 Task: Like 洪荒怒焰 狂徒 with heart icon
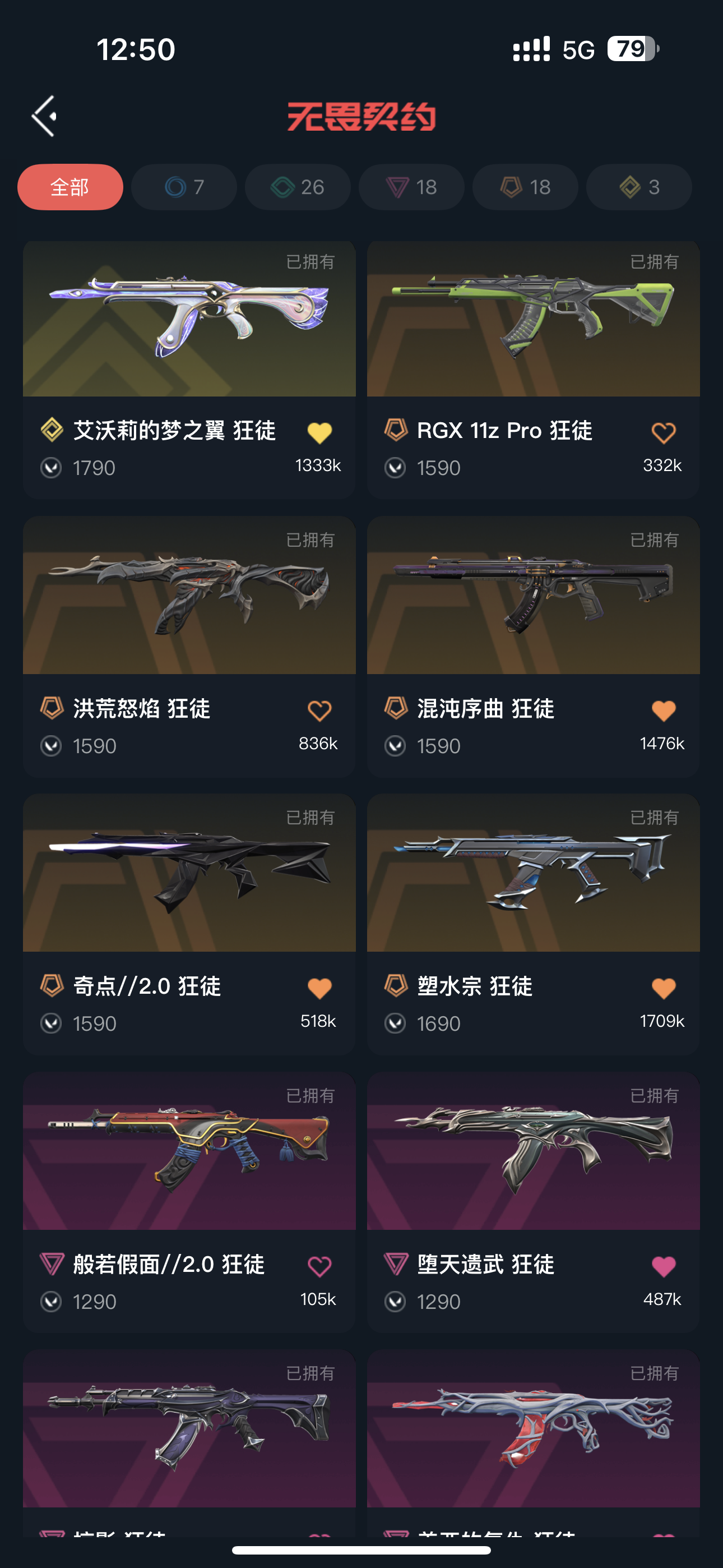tap(319, 711)
